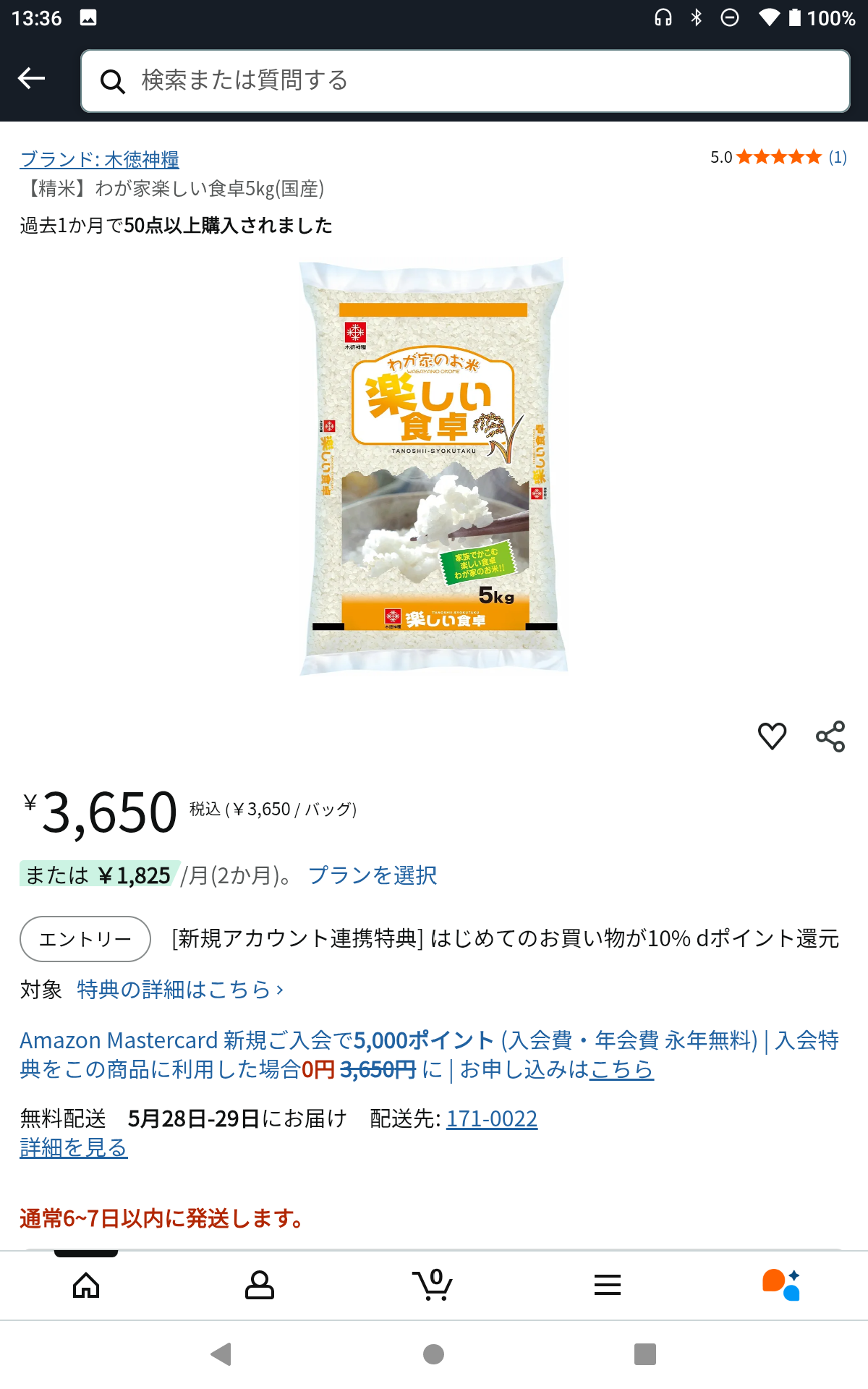Screen dimensions: 868x1389
Task: Open the rice bag product image
Action: [433, 468]
